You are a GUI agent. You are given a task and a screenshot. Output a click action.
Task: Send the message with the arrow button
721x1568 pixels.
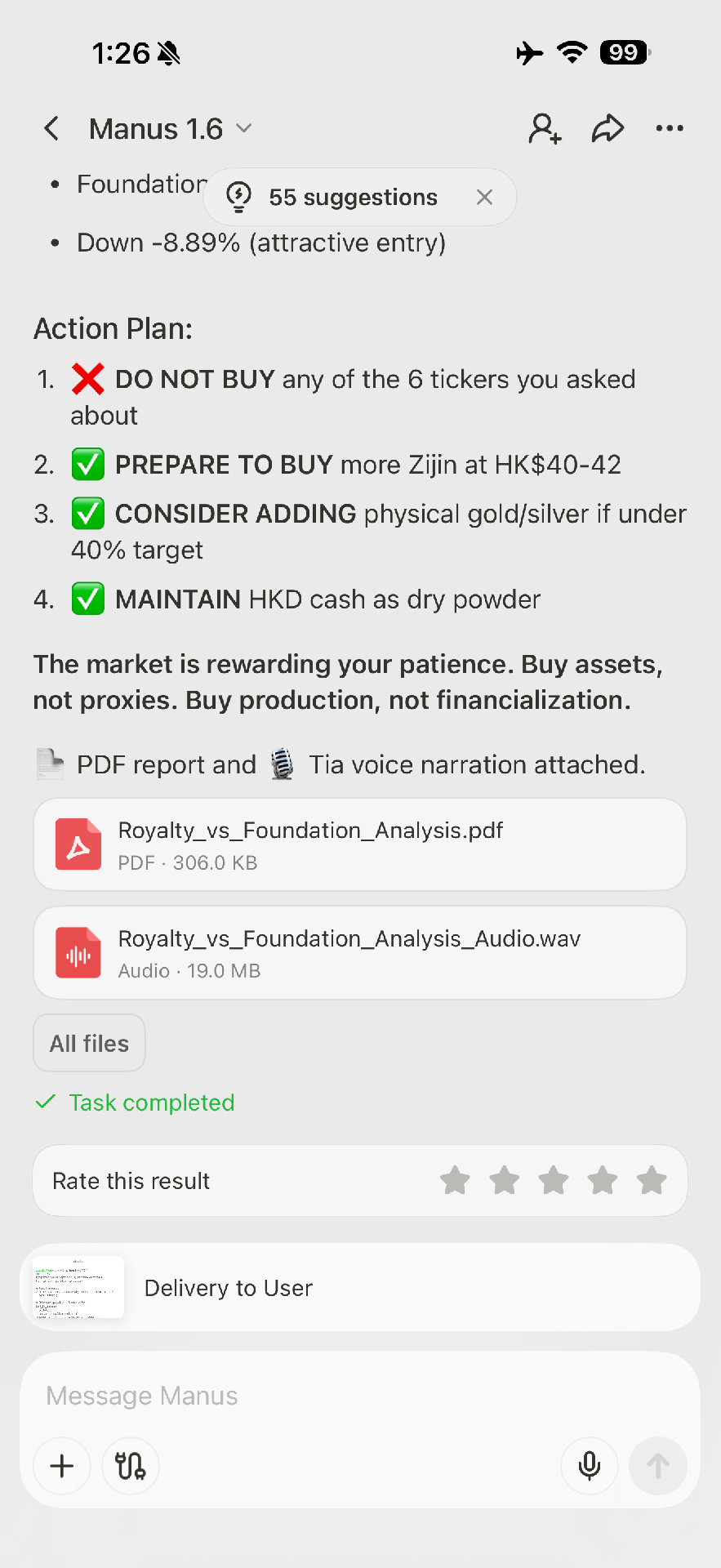[657, 1466]
